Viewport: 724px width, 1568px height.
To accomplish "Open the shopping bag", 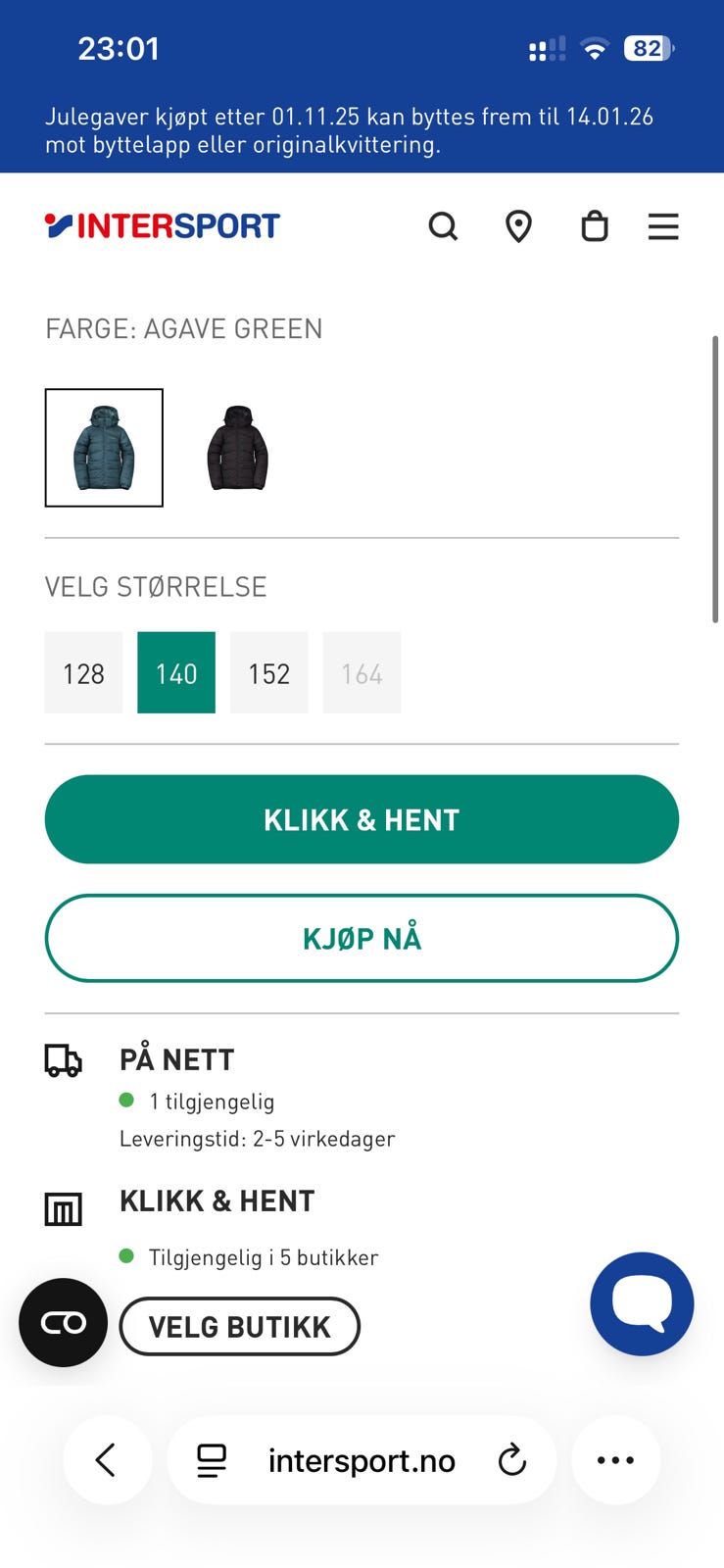I will coord(595,226).
